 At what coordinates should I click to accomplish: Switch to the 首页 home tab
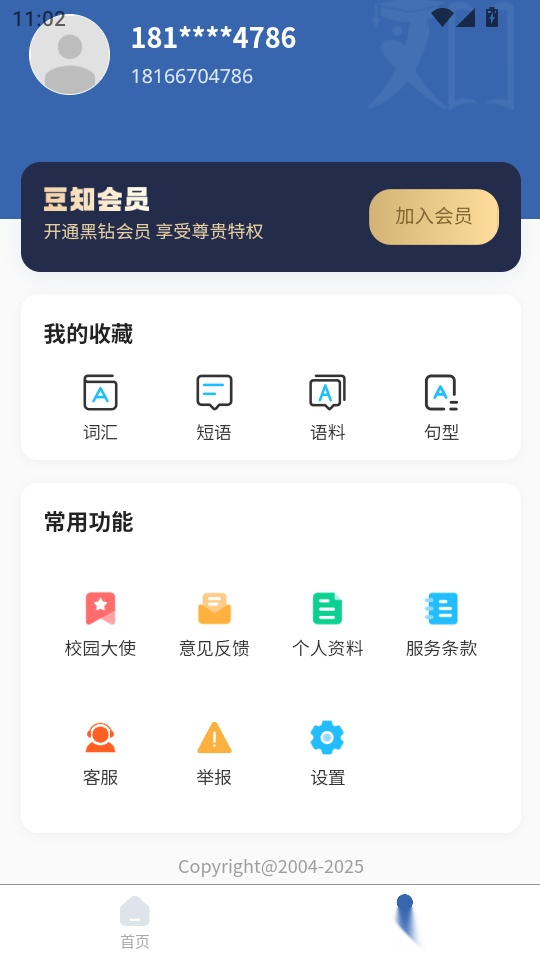tap(135, 922)
